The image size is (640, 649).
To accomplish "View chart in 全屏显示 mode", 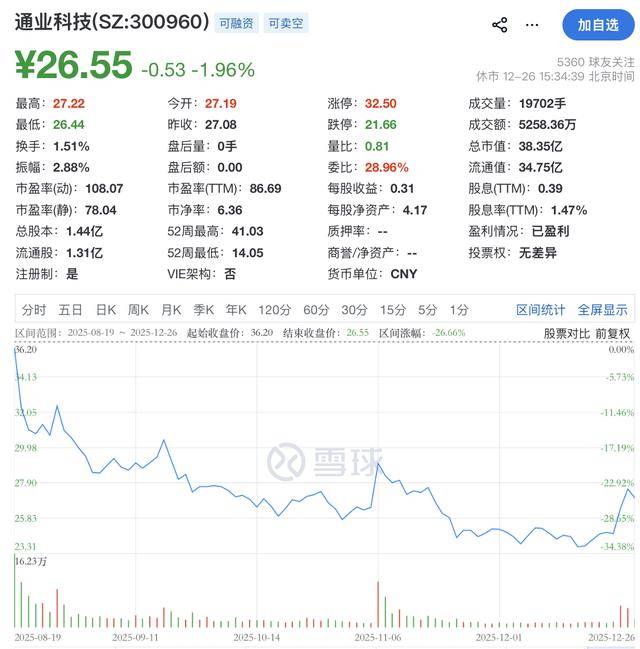I will [602, 310].
